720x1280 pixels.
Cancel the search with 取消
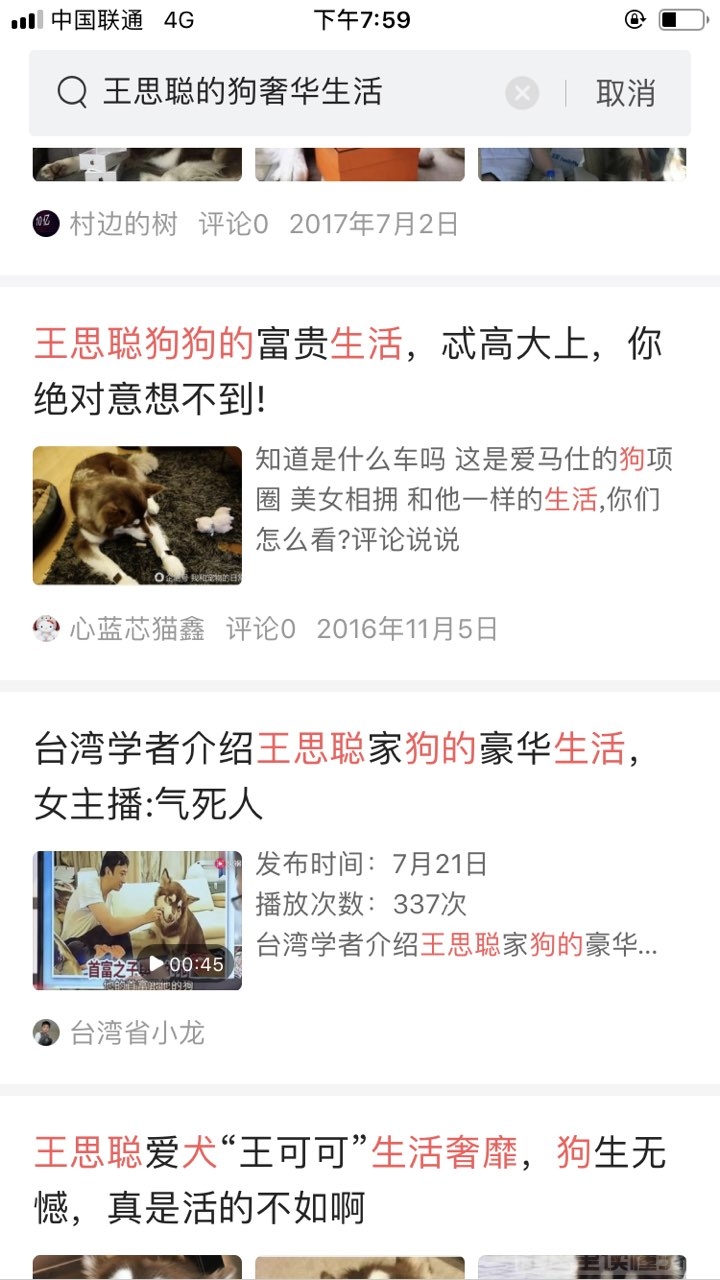click(626, 93)
